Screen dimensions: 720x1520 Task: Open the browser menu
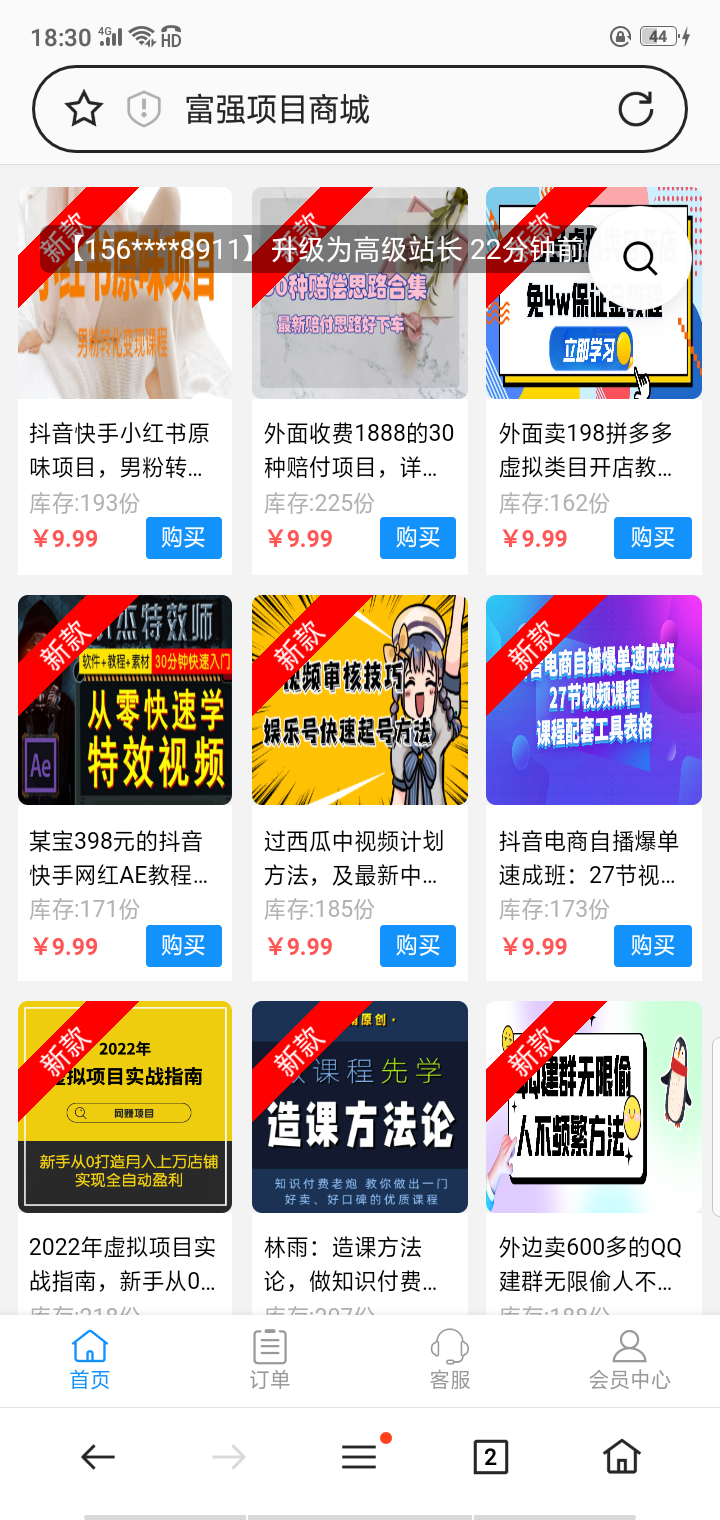point(360,1457)
